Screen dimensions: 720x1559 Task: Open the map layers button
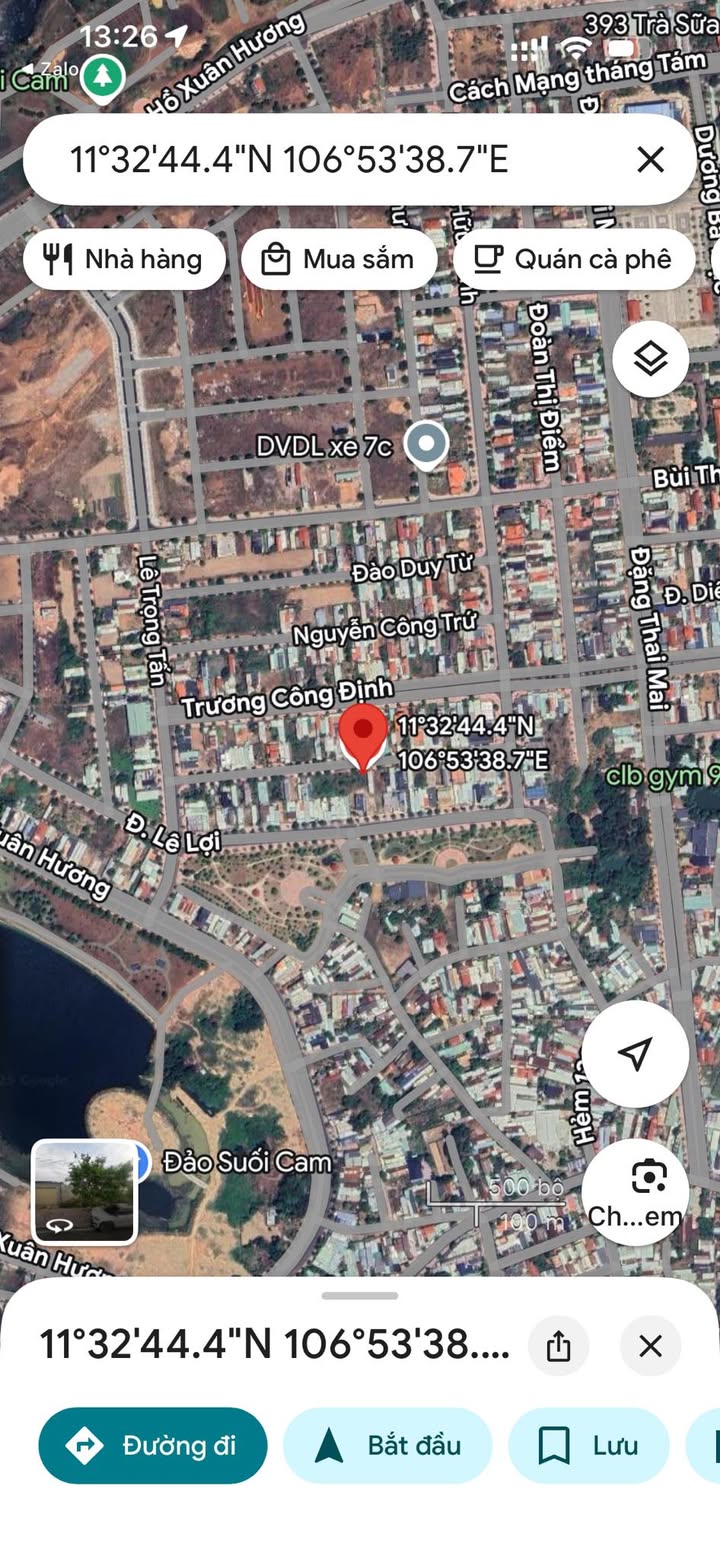pyautogui.click(x=651, y=359)
